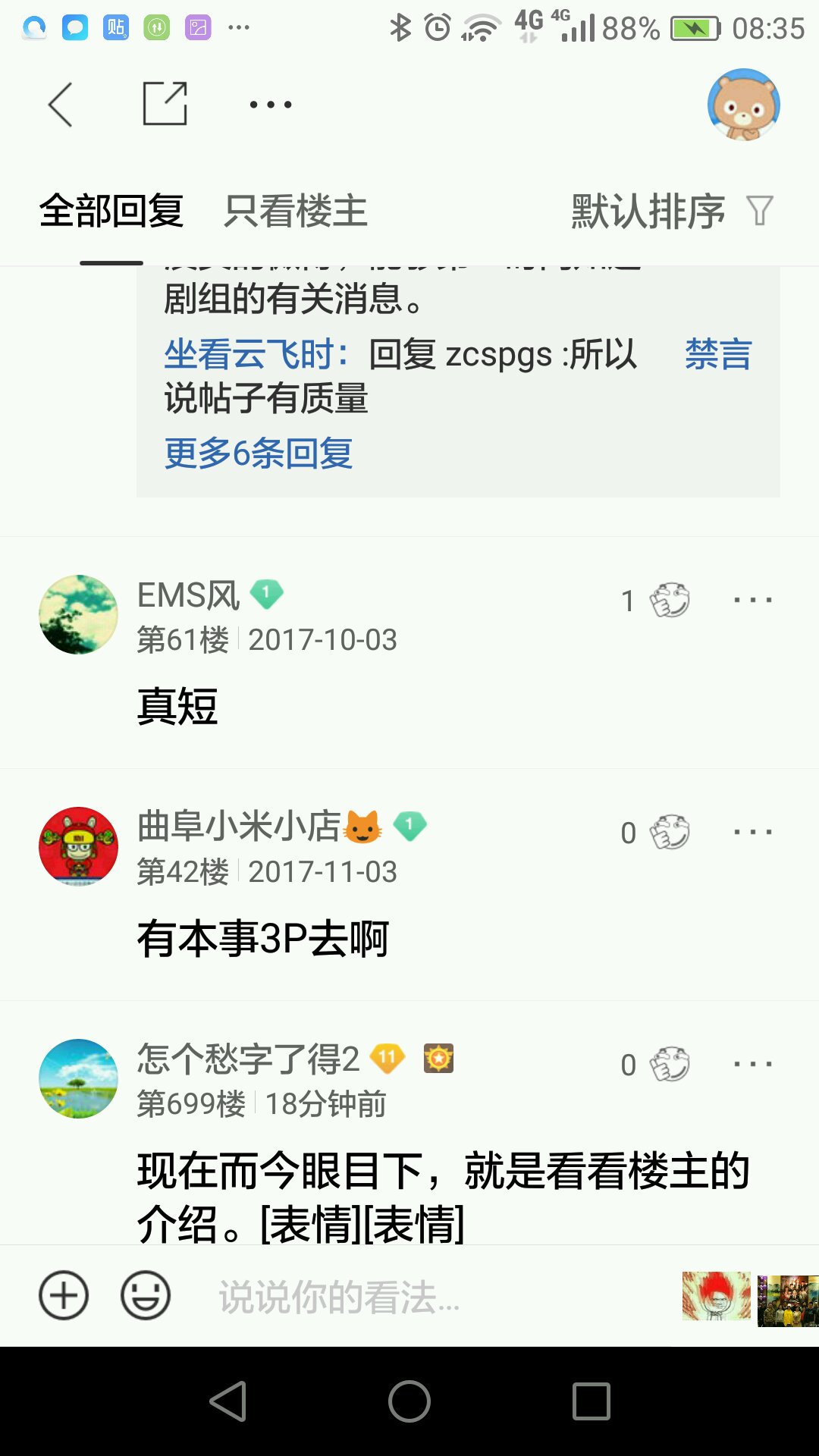Tap the plus icon to add attachment
Image resolution: width=819 pixels, height=1456 pixels.
point(64,1295)
